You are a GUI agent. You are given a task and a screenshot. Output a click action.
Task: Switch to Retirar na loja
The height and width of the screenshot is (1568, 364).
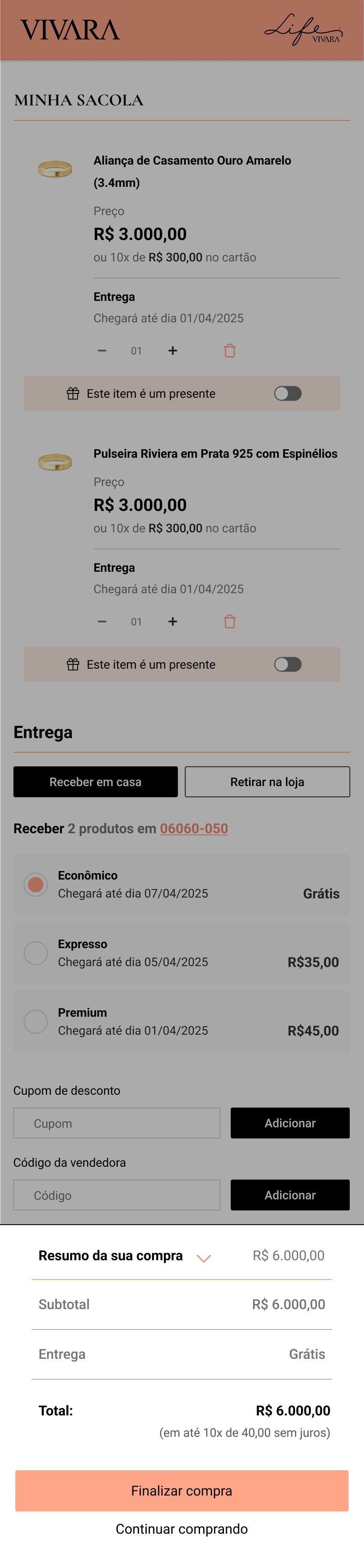pyautogui.click(x=267, y=781)
